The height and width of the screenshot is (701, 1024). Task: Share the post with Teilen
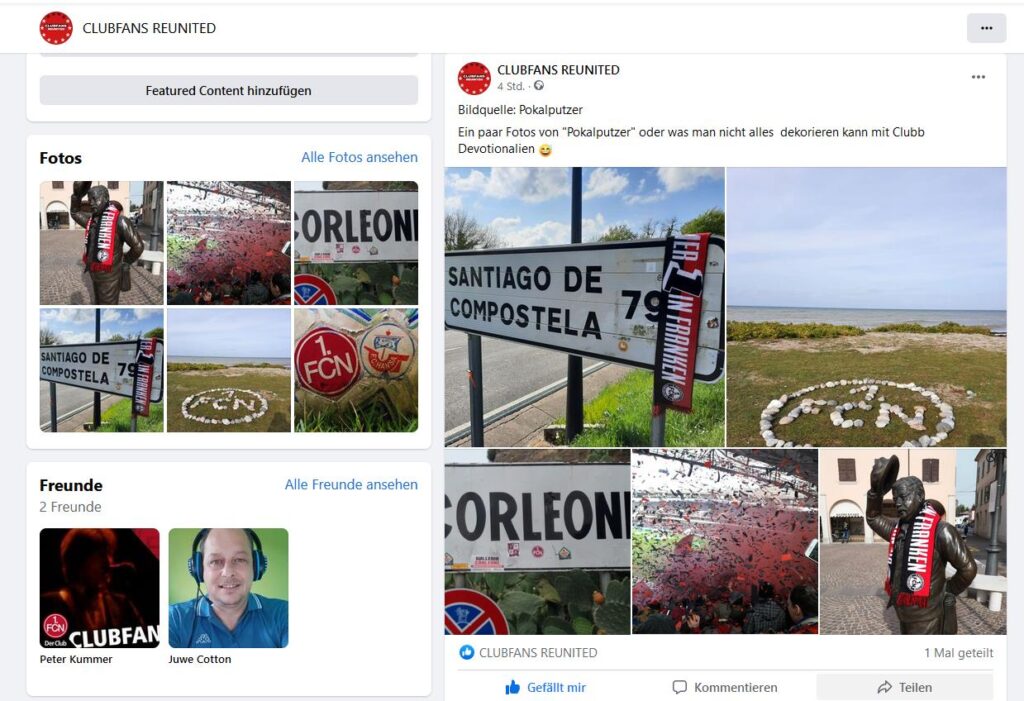[x=904, y=687]
